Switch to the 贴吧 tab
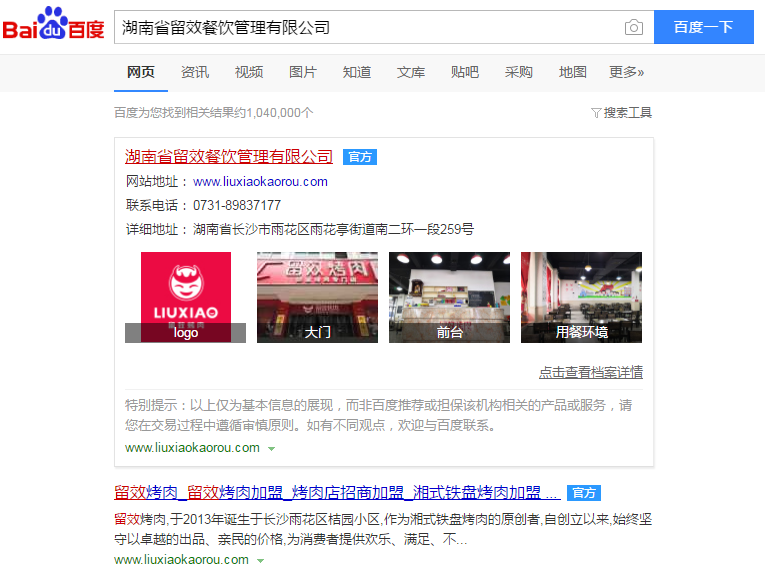The height and width of the screenshot is (577, 765). pos(465,72)
